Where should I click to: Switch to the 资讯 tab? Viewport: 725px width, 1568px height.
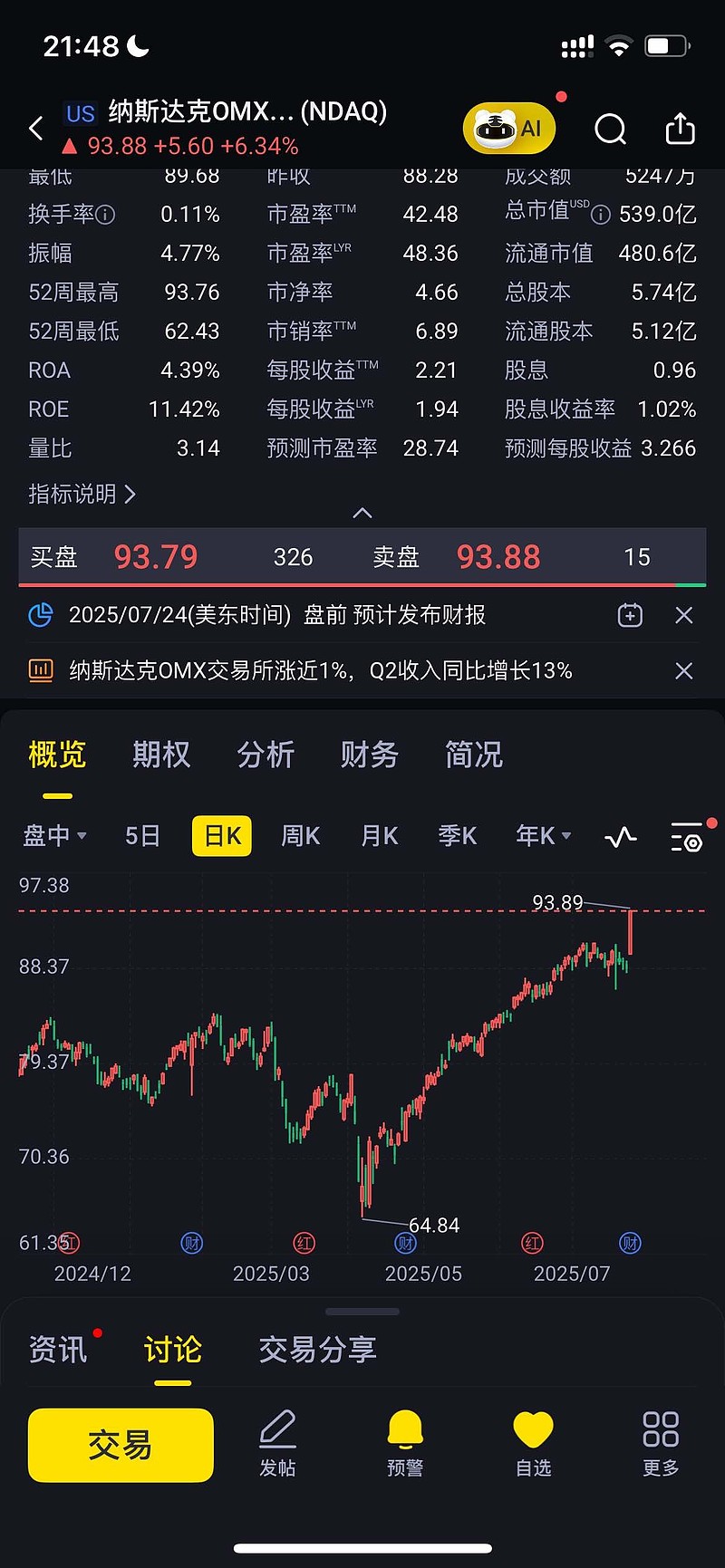click(x=58, y=1349)
